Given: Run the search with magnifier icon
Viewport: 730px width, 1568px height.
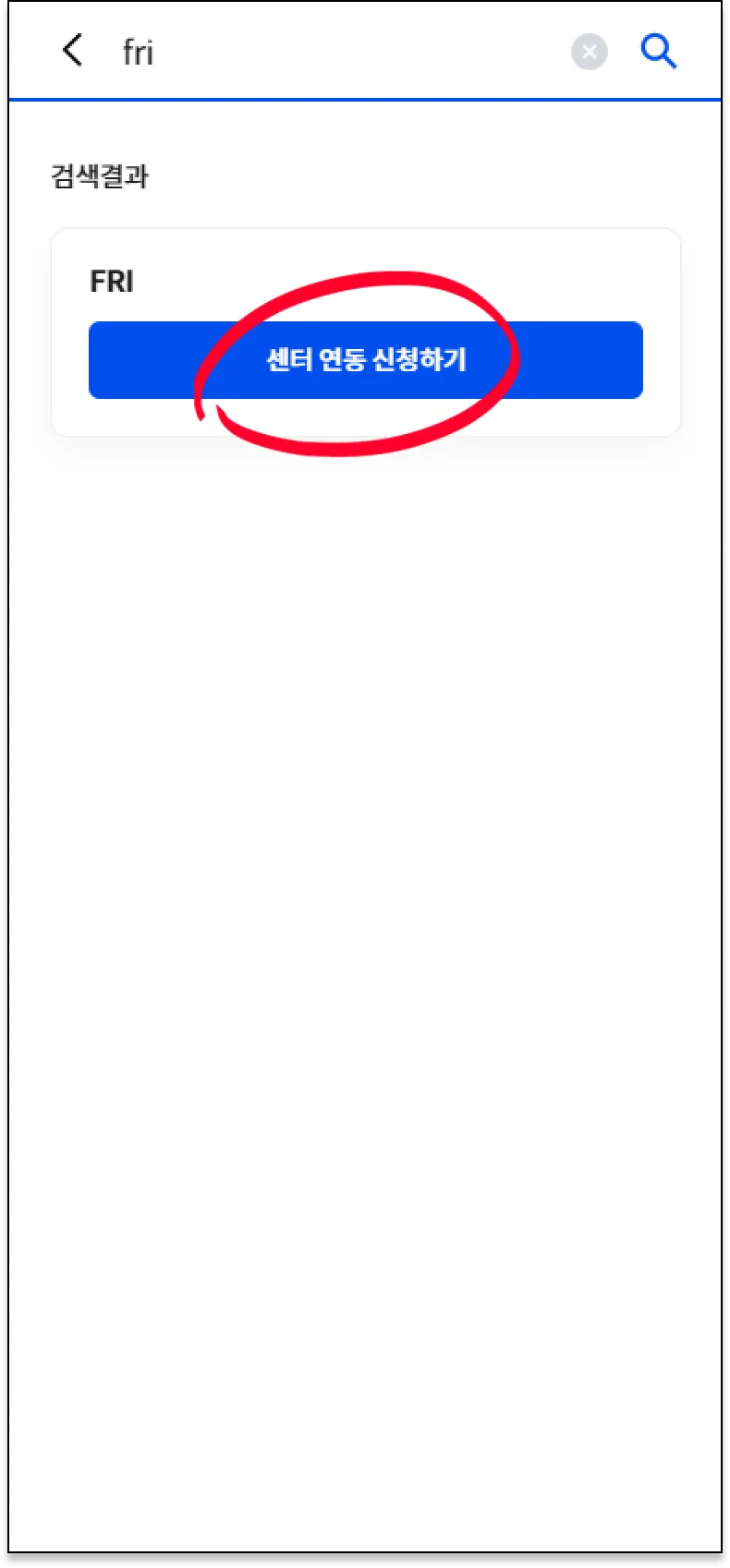Looking at the screenshot, I should coord(659,52).
